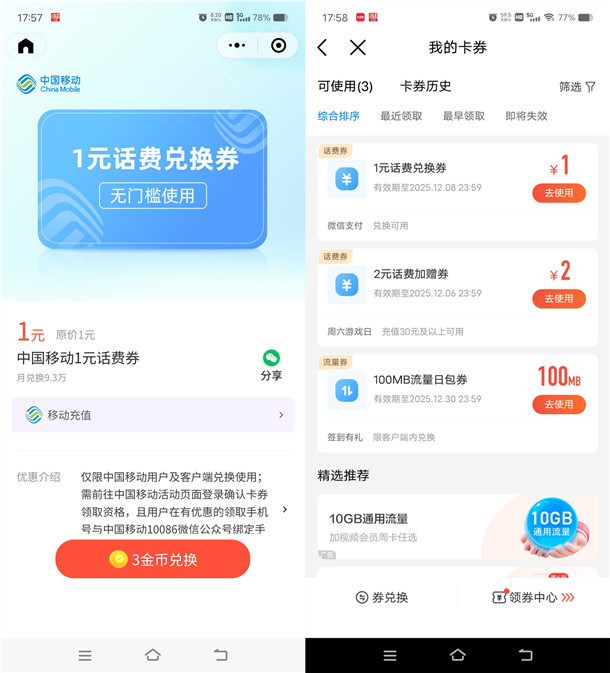This screenshot has width=610, height=673.
Task: Use the 2元话费加赠券 via 去使用
Action: [x=558, y=298]
